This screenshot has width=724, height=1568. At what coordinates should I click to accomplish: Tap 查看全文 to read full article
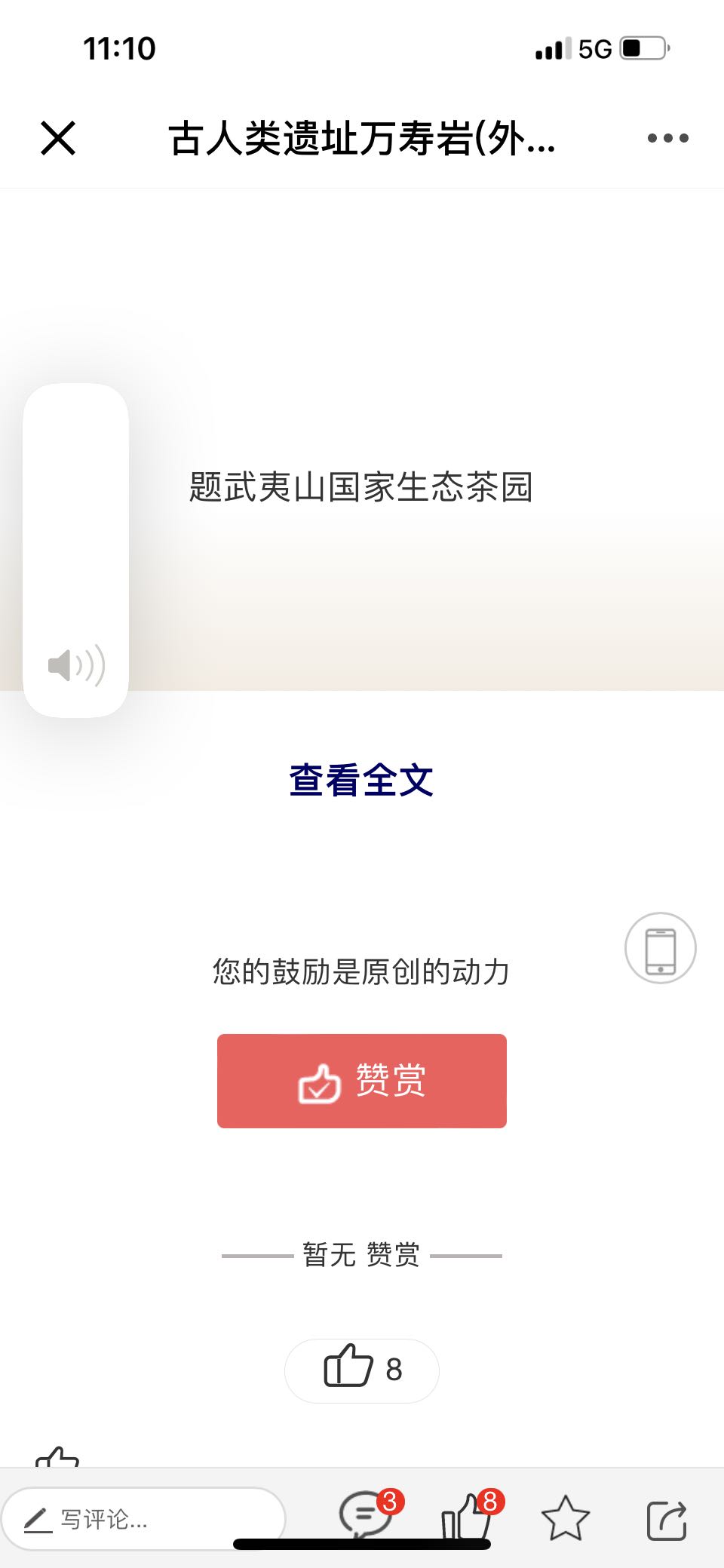tap(361, 780)
